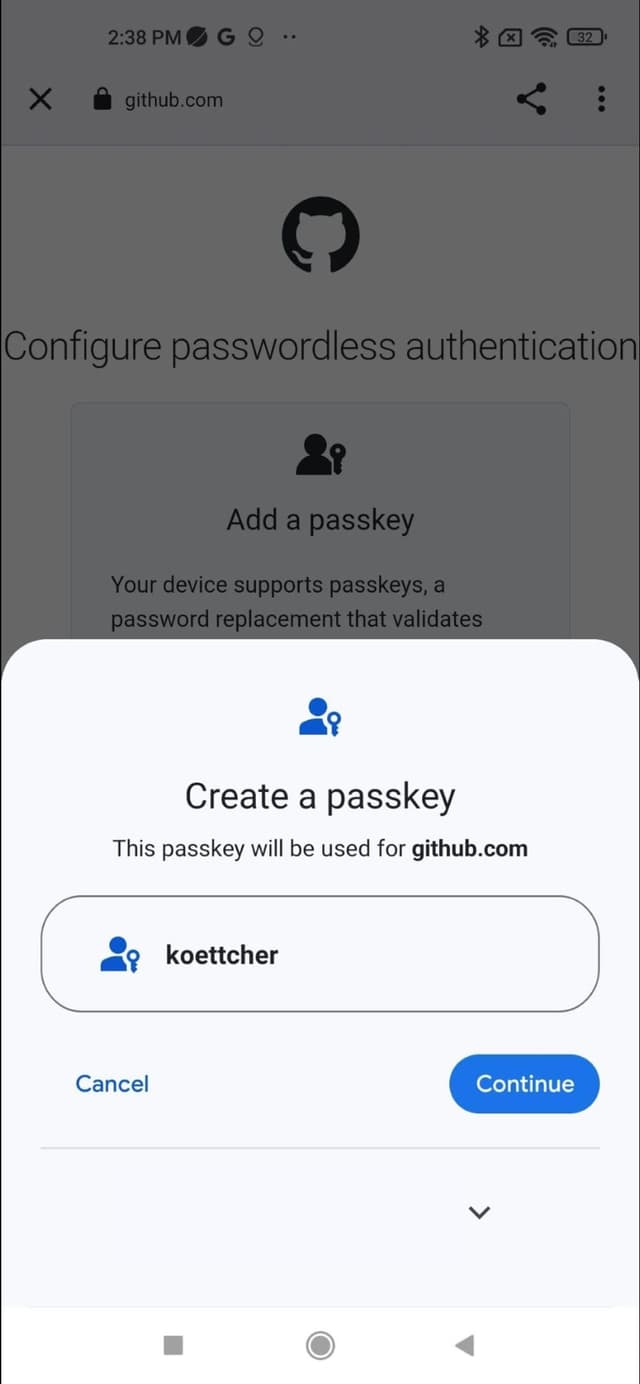Close the github.com browser tab
The height and width of the screenshot is (1384, 640).
coord(40,99)
